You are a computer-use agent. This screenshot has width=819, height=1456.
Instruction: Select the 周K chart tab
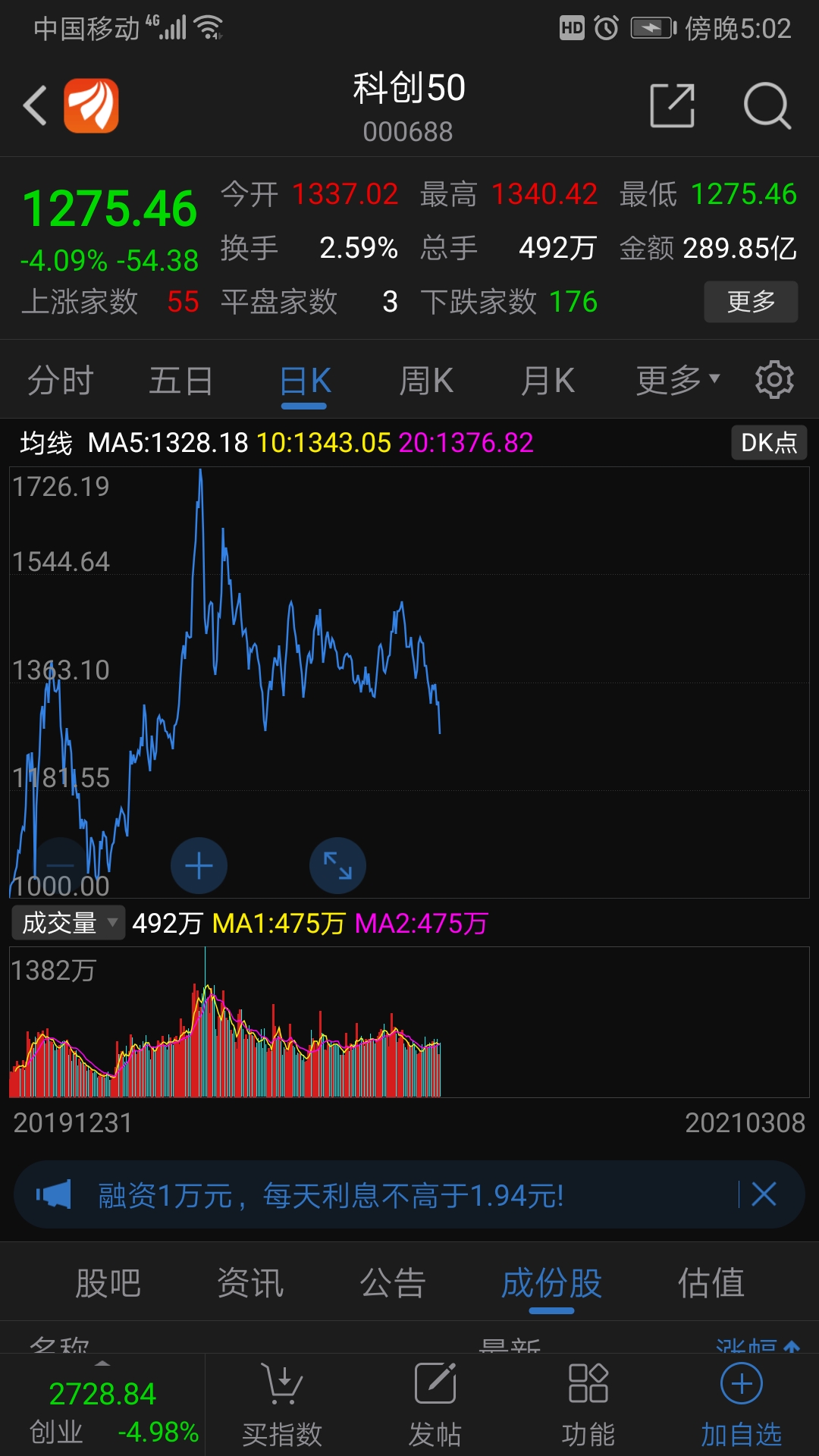[x=426, y=381]
